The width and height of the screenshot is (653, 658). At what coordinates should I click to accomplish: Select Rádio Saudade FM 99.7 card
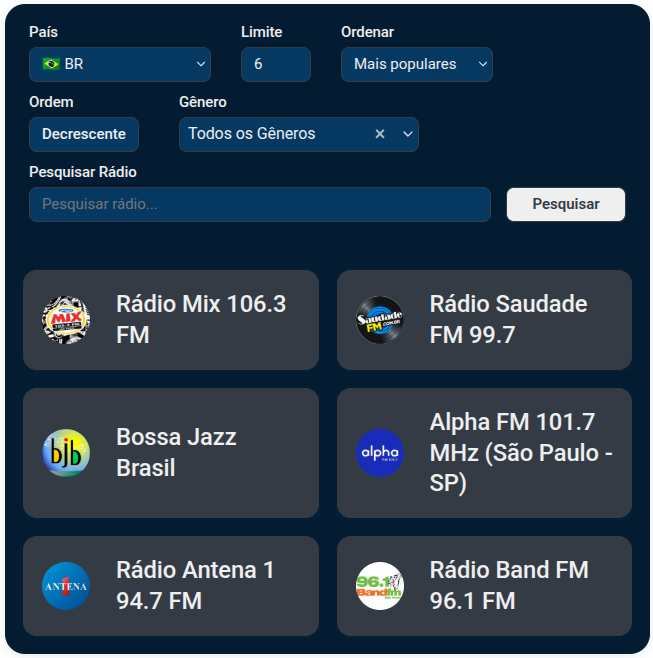484,320
